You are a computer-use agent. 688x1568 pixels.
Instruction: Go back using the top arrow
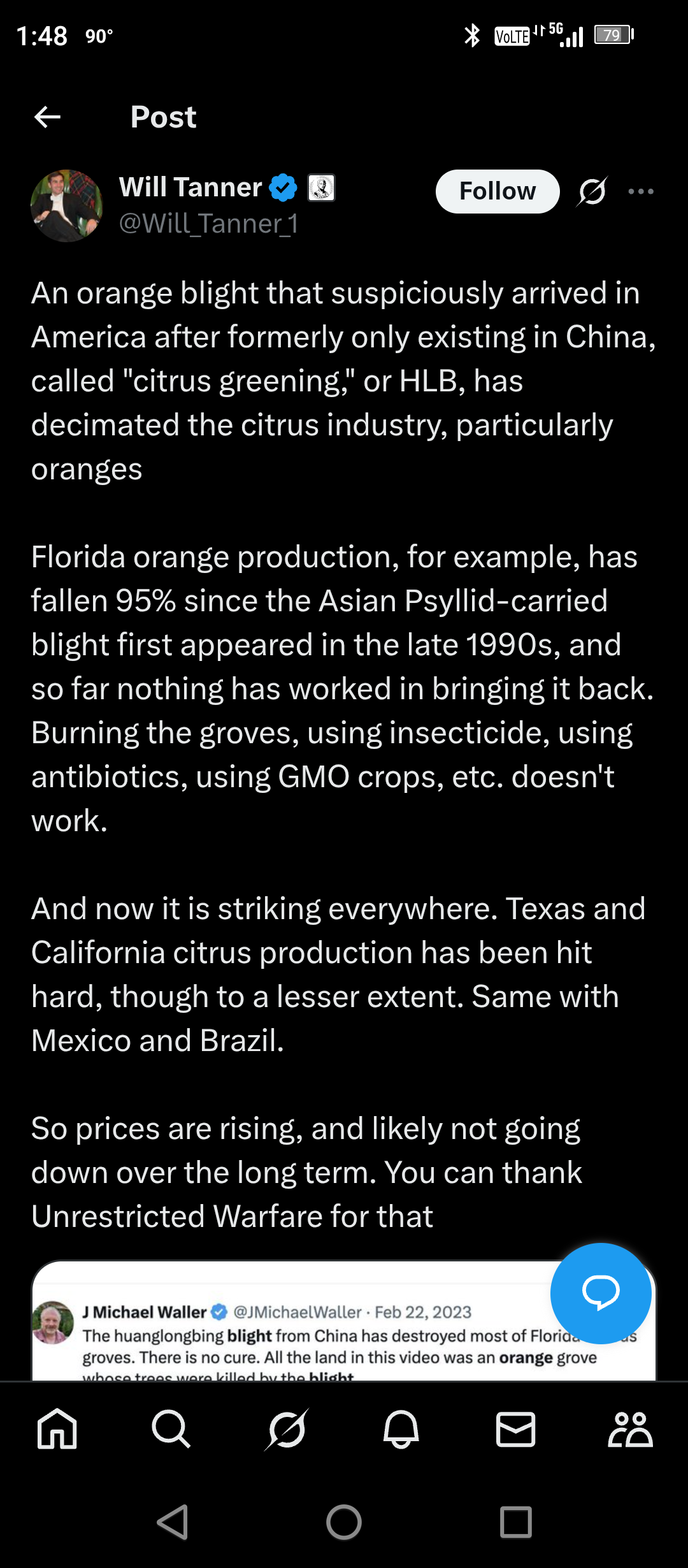tap(48, 117)
